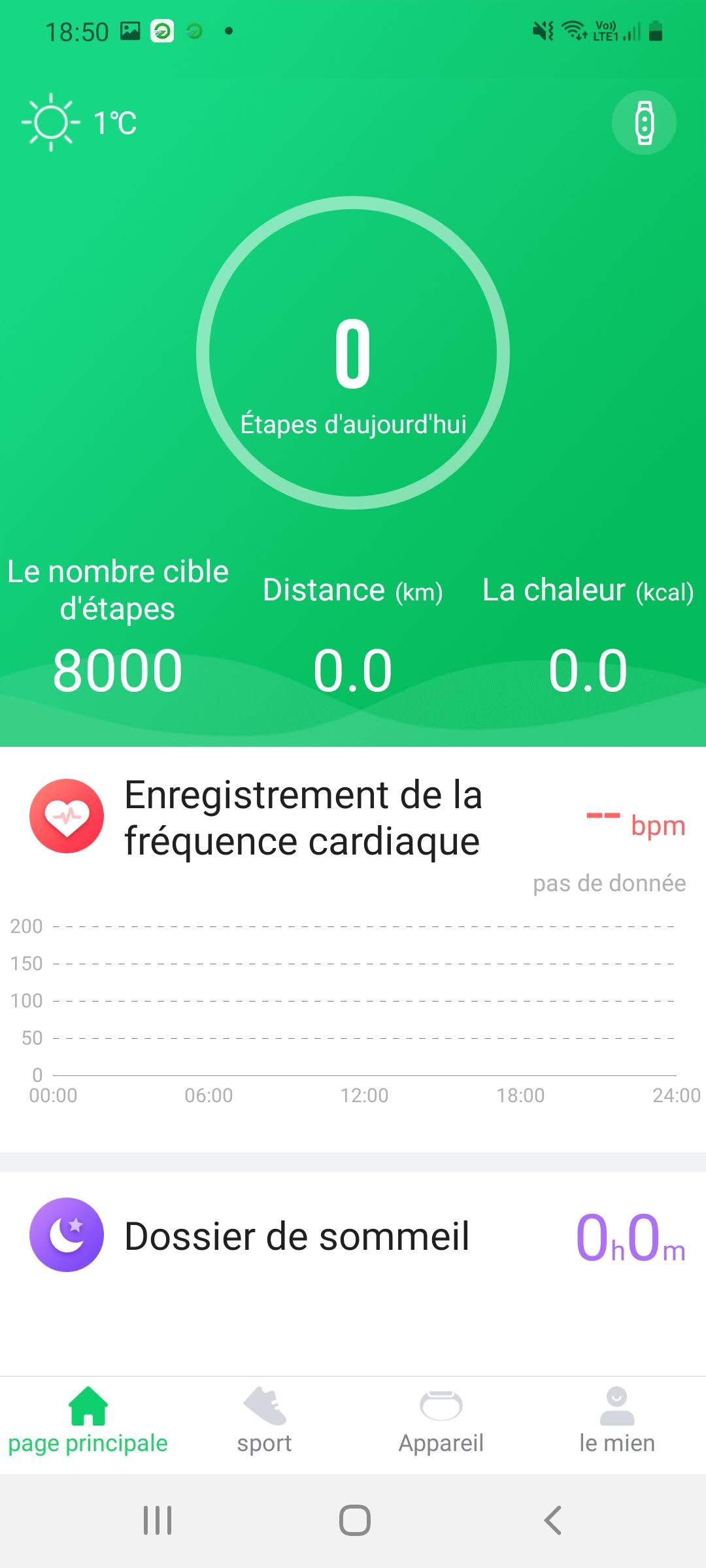
Task: Go back with system back button
Action: click(x=552, y=1520)
